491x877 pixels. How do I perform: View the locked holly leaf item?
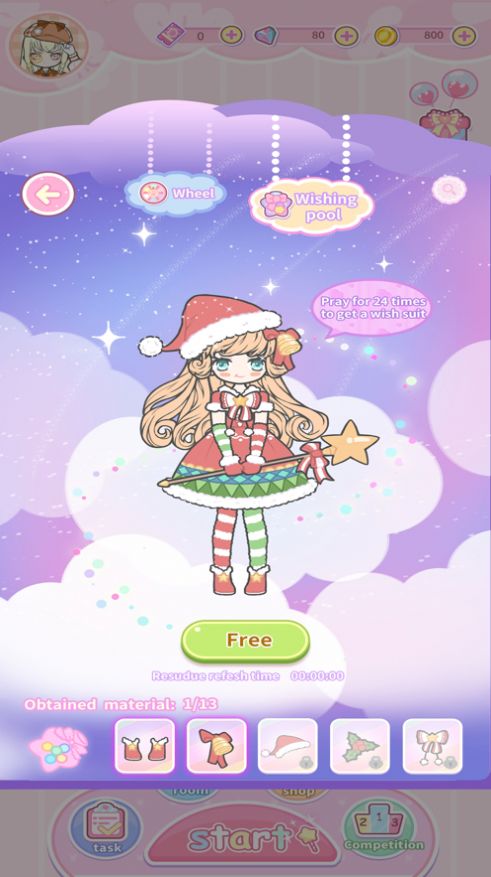360,746
